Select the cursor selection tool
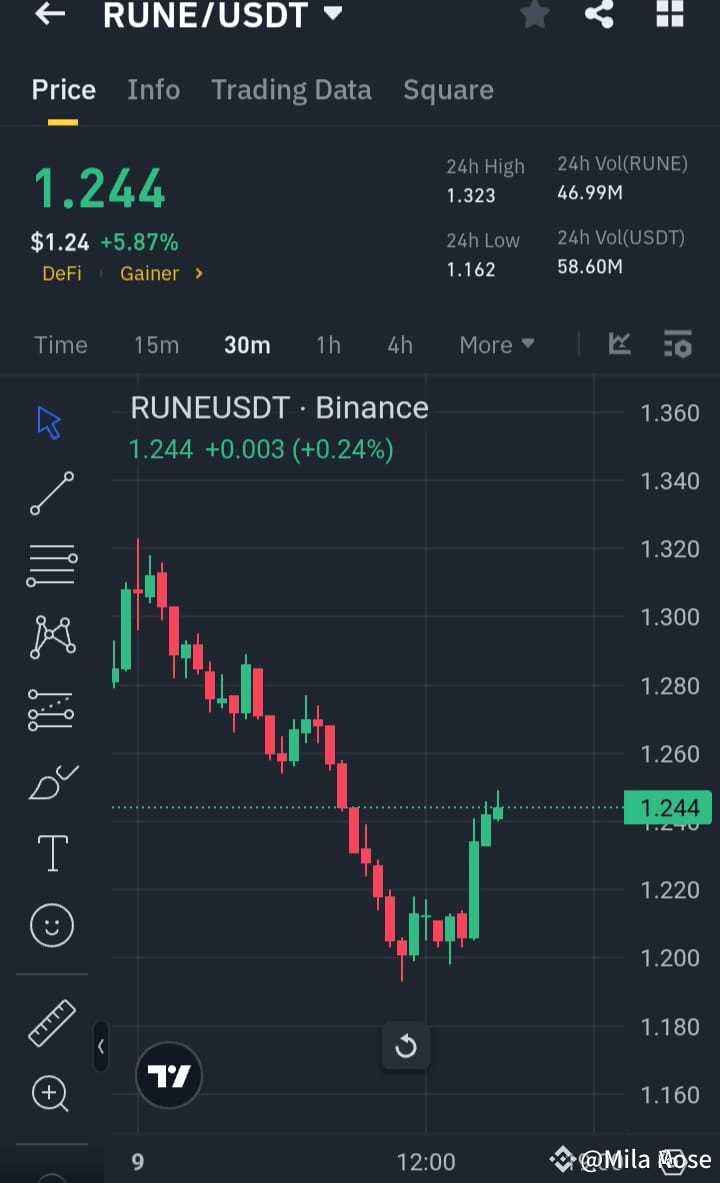 point(50,421)
